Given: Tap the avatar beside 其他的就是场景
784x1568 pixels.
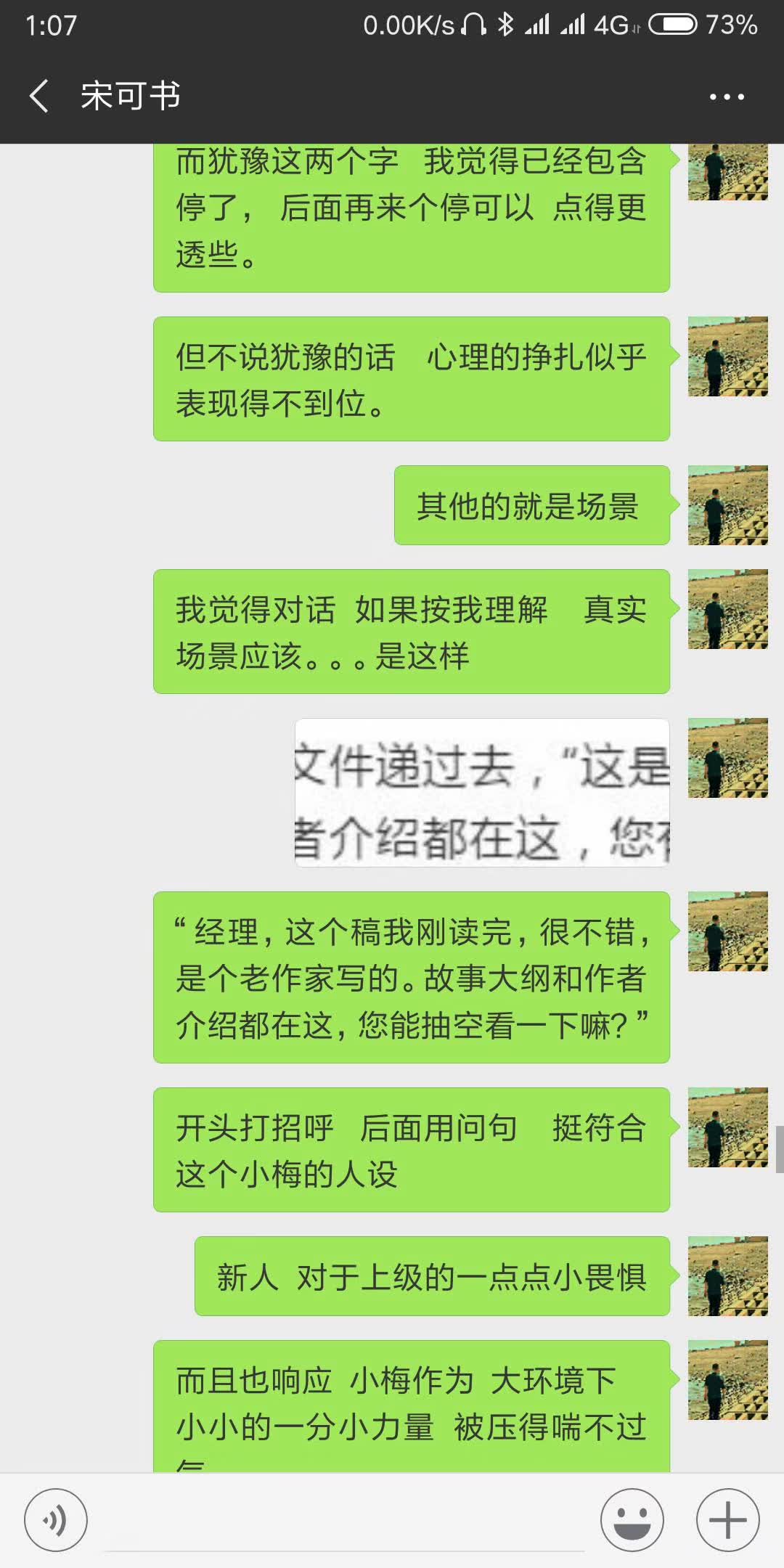Looking at the screenshot, I should pos(727,505).
